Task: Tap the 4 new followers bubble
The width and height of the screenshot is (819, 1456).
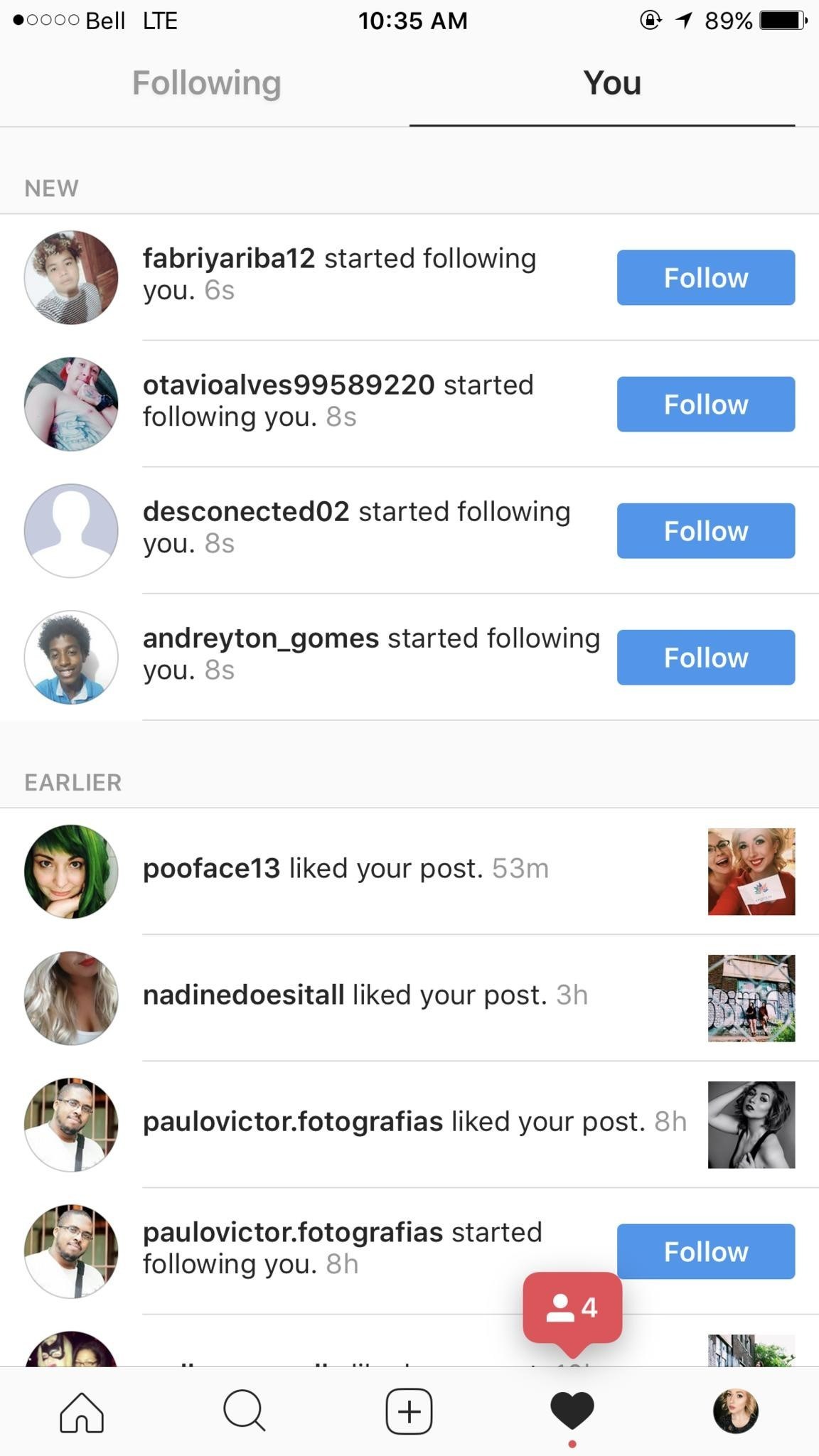Action: pos(572,1310)
